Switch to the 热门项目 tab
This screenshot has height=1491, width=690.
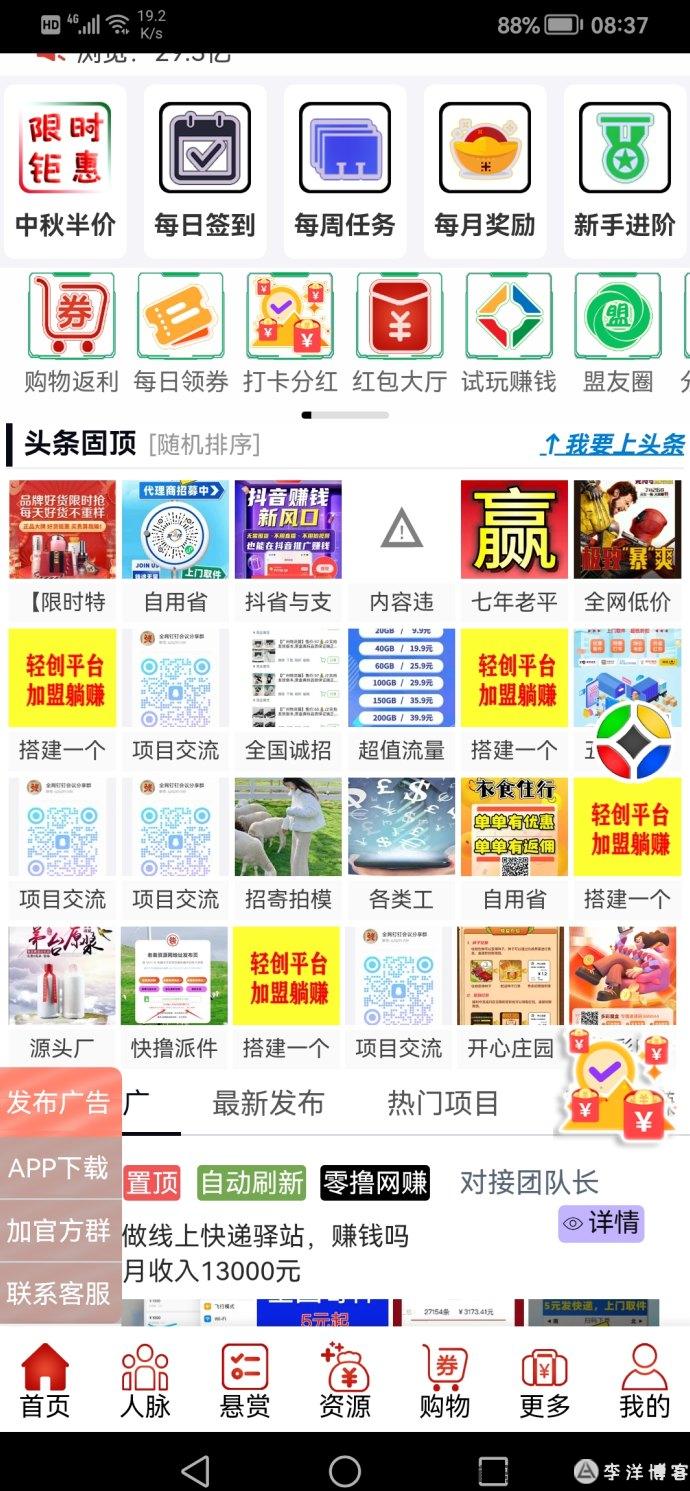[443, 1103]
